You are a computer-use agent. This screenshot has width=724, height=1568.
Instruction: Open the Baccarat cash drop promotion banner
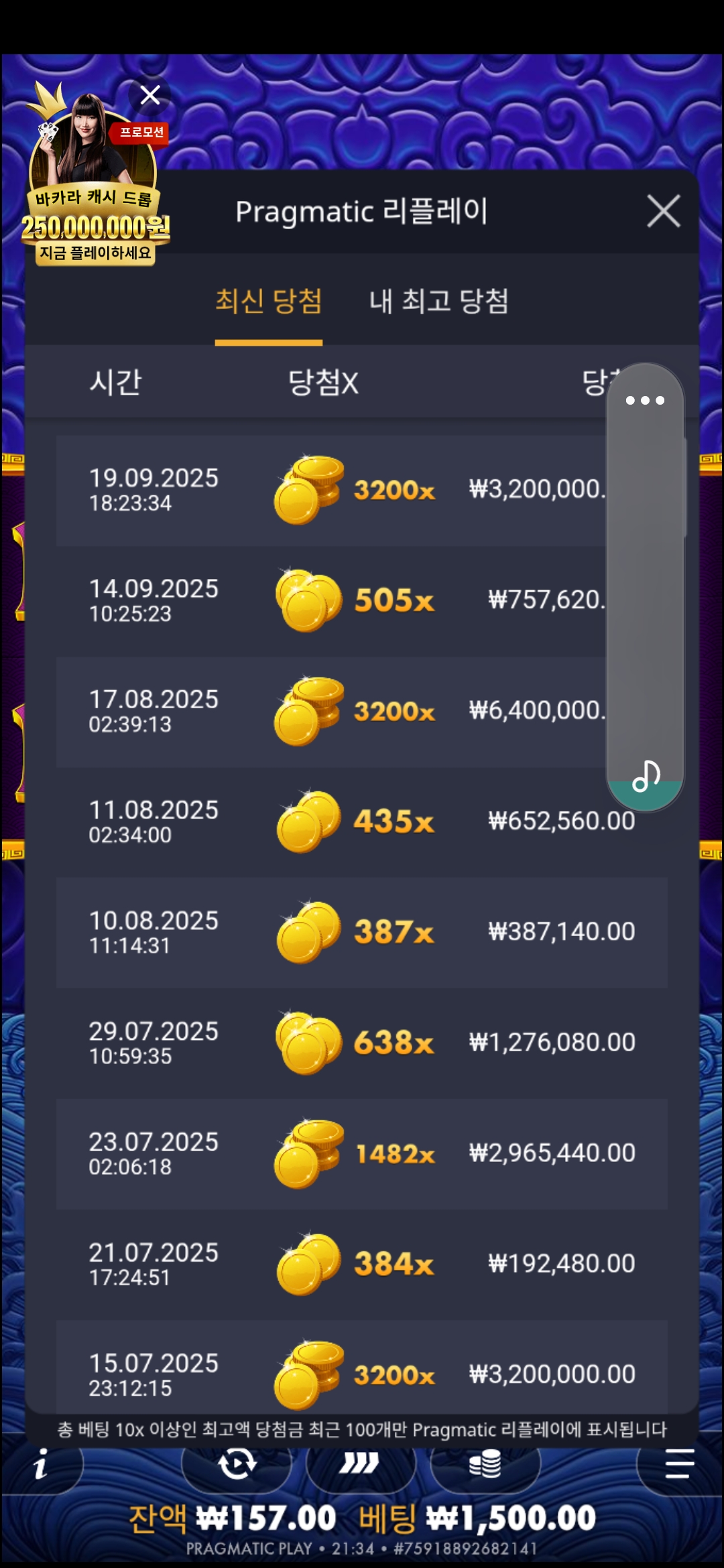click(x=95, y=201)
